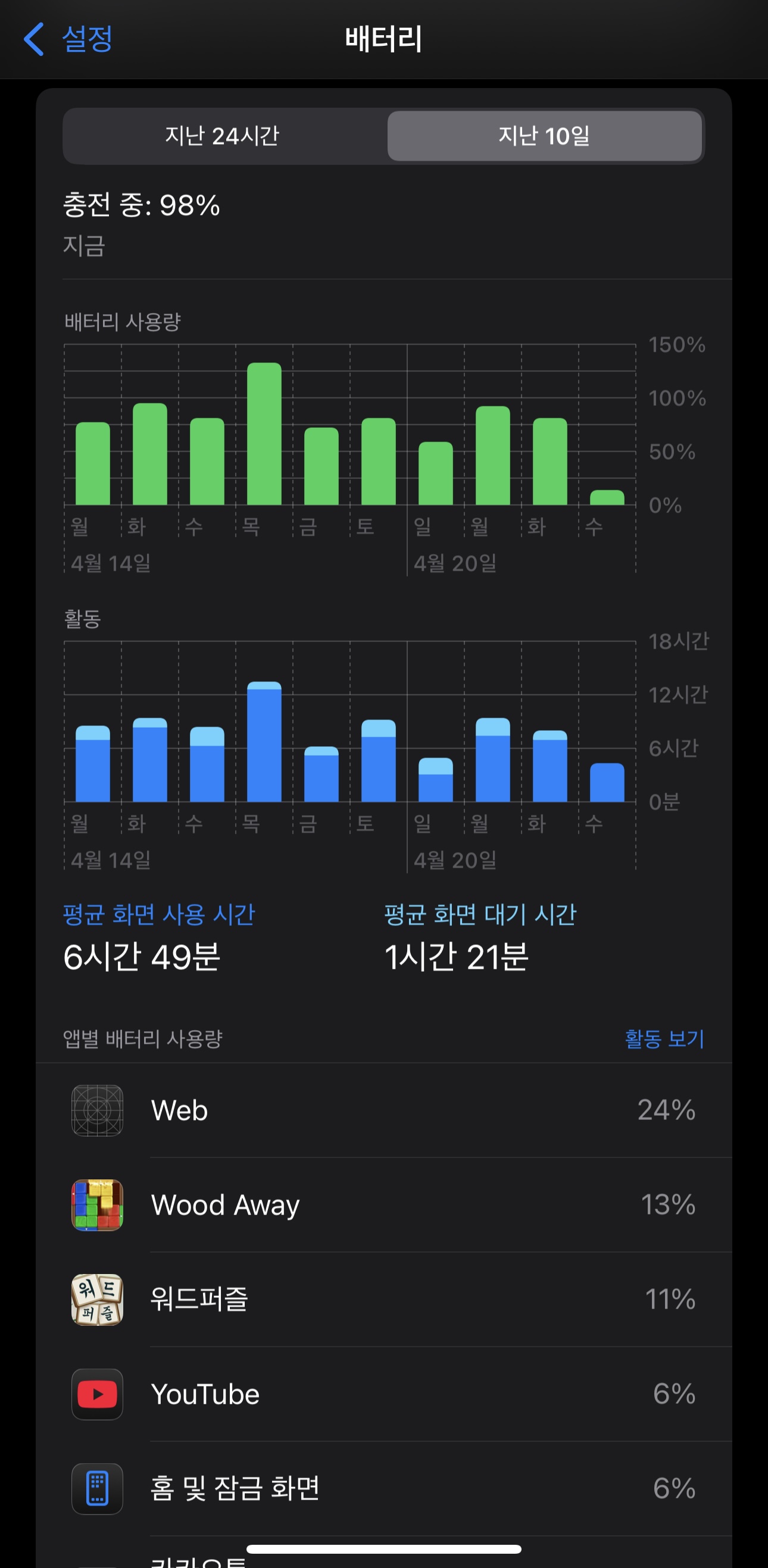Tap 활동 보기 link

664,1038
